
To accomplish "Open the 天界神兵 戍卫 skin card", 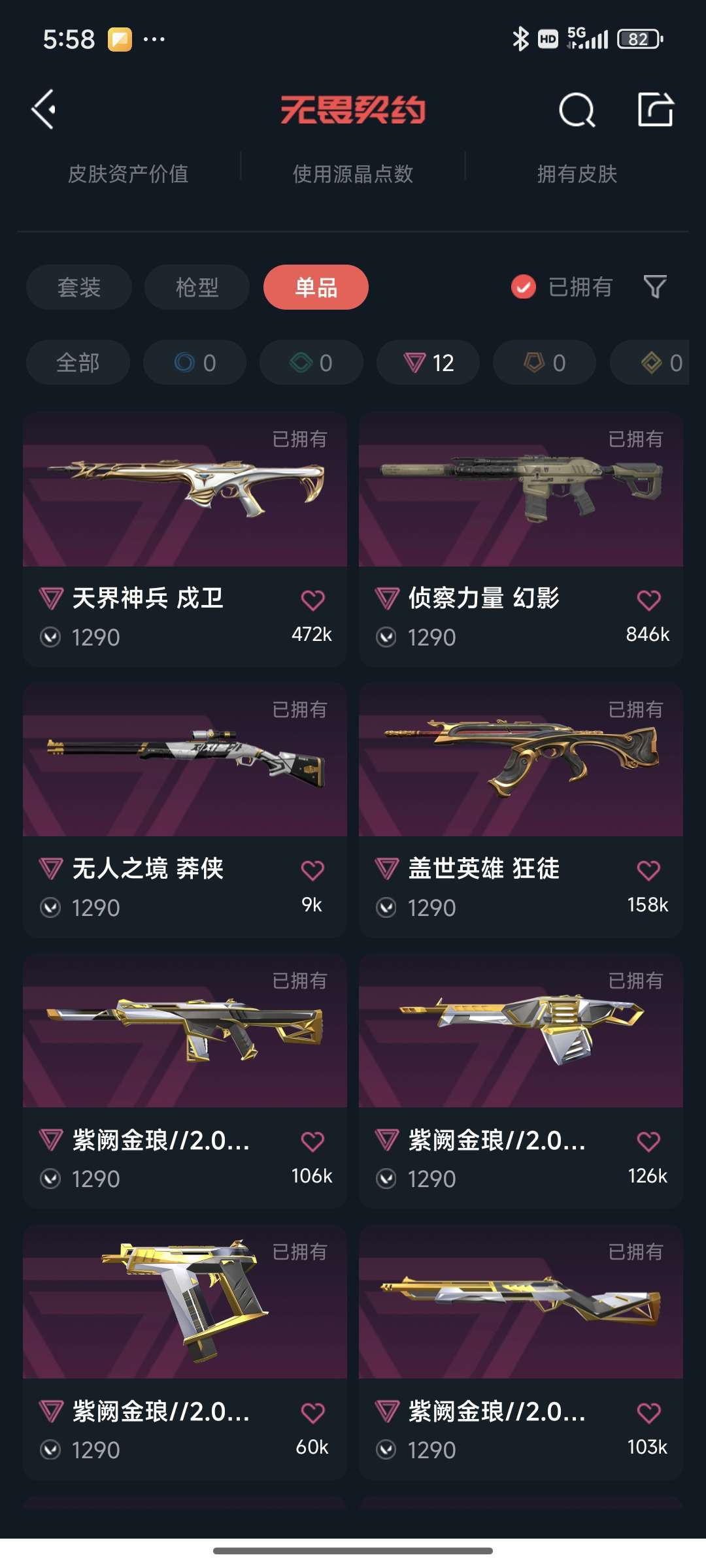I will (185, 539).
